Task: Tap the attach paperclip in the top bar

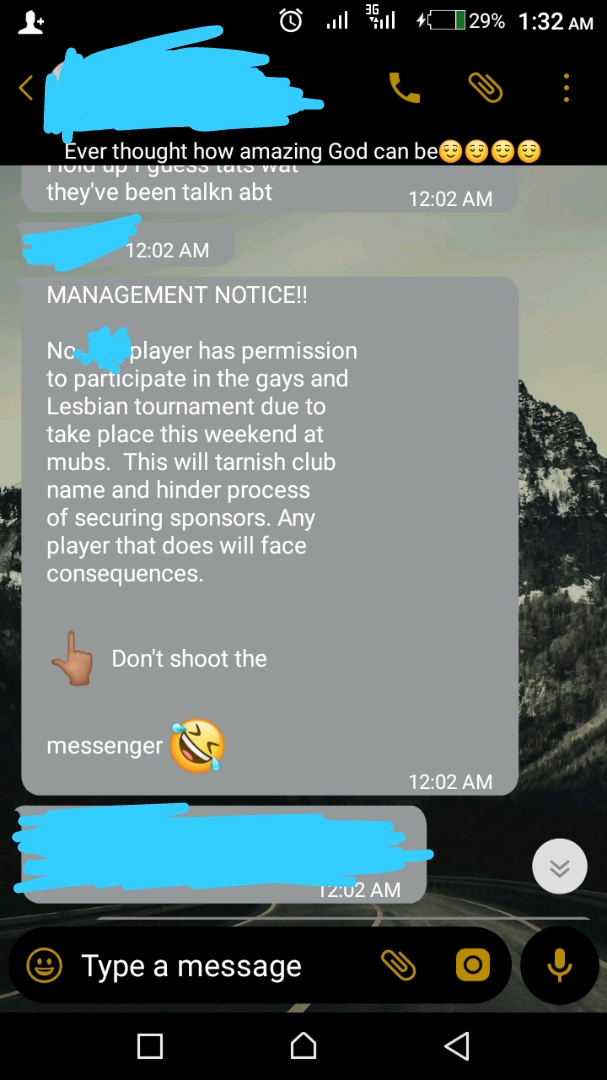Action: pos(485,88)
